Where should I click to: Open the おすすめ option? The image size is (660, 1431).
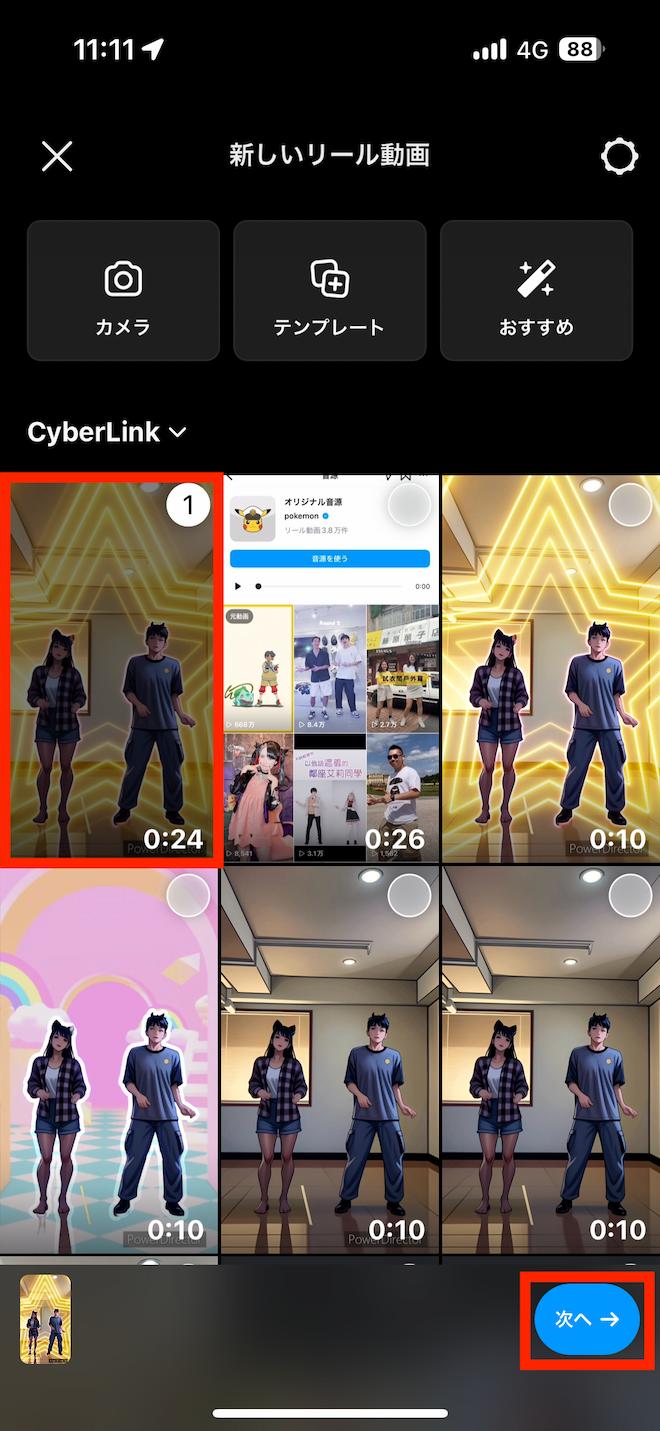[x=536, y=291]
